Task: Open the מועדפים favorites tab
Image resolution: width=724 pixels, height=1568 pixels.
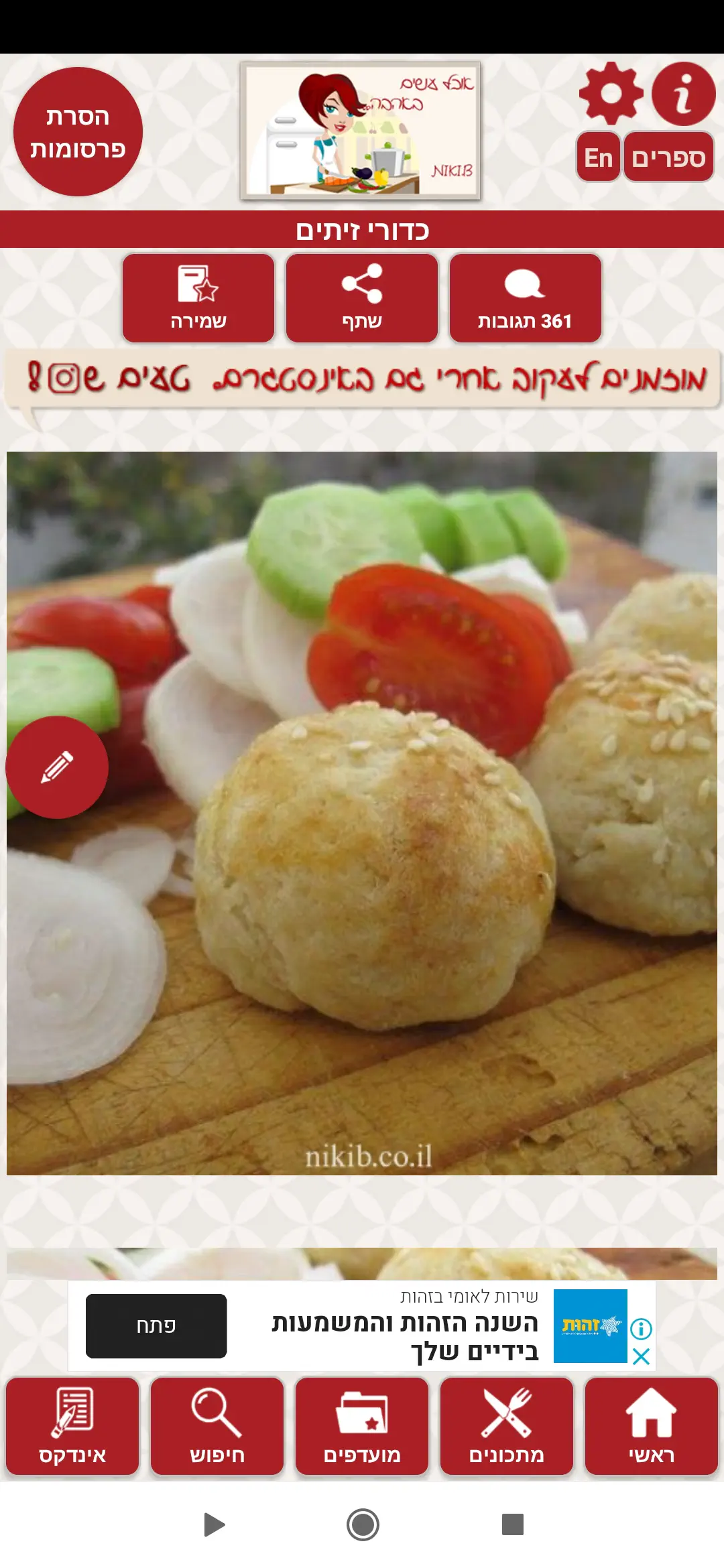Action: tap(362, 1426)
